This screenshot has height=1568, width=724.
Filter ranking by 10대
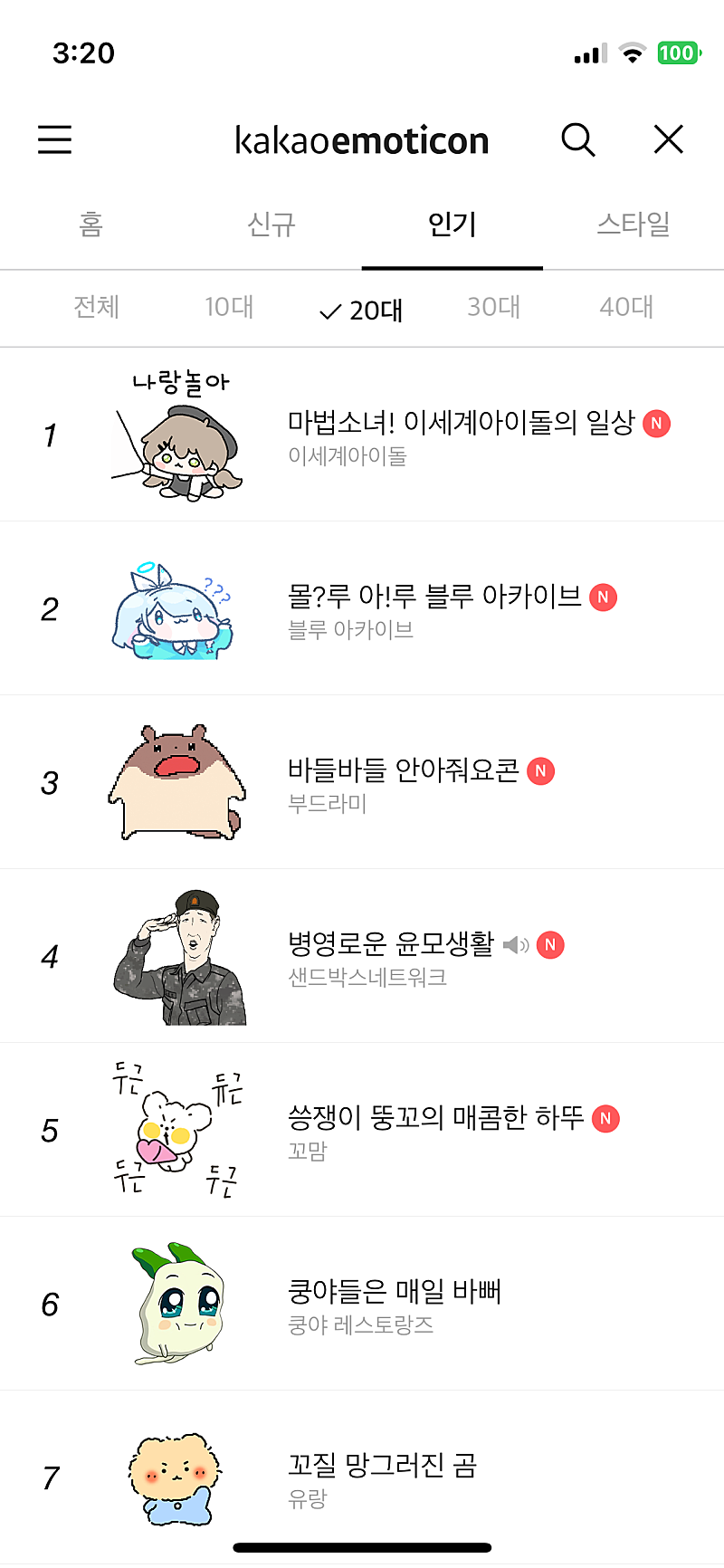pyautogui.click(x=229, y=308)
